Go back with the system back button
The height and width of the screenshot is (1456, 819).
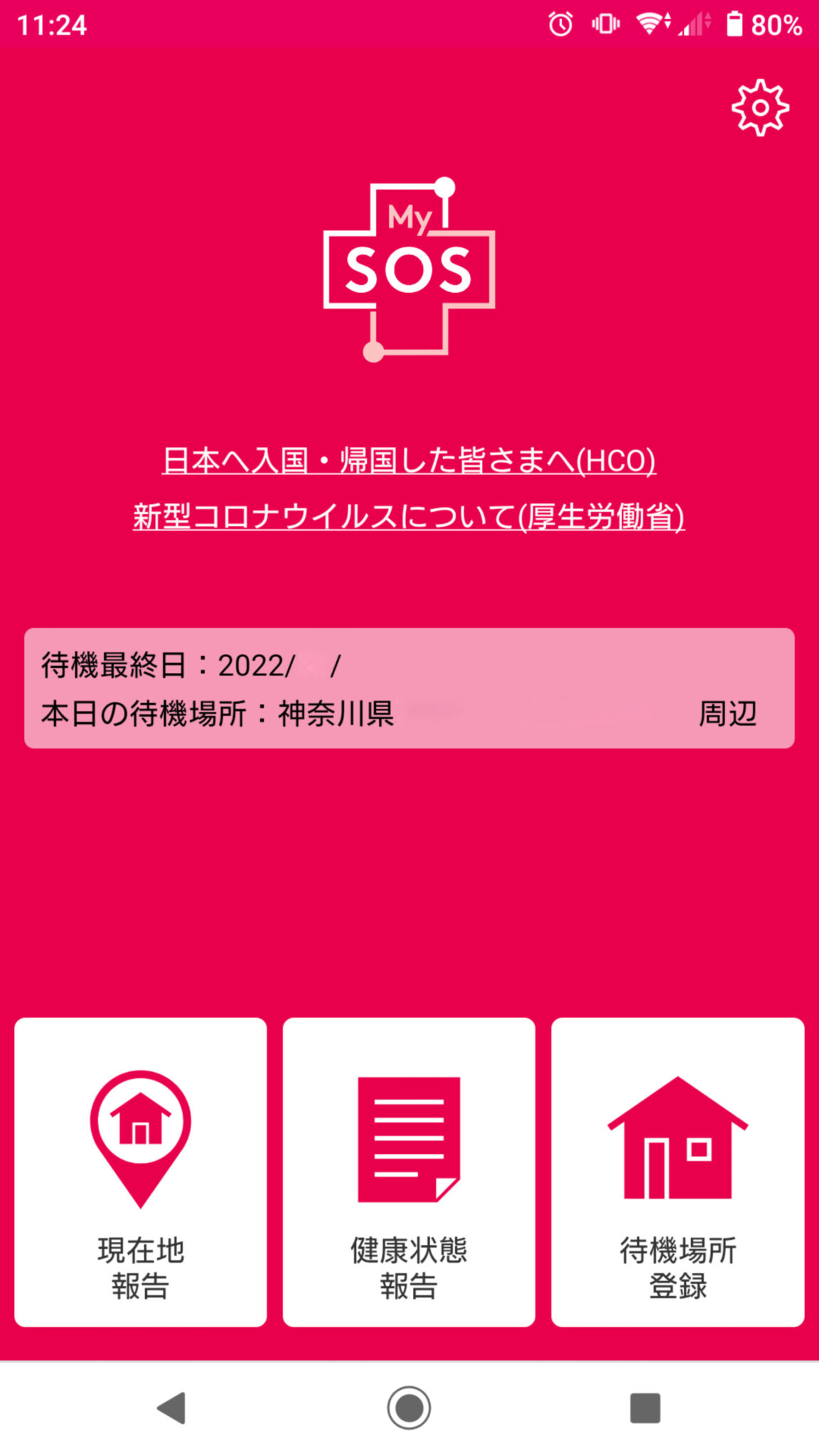point(171,1408)
